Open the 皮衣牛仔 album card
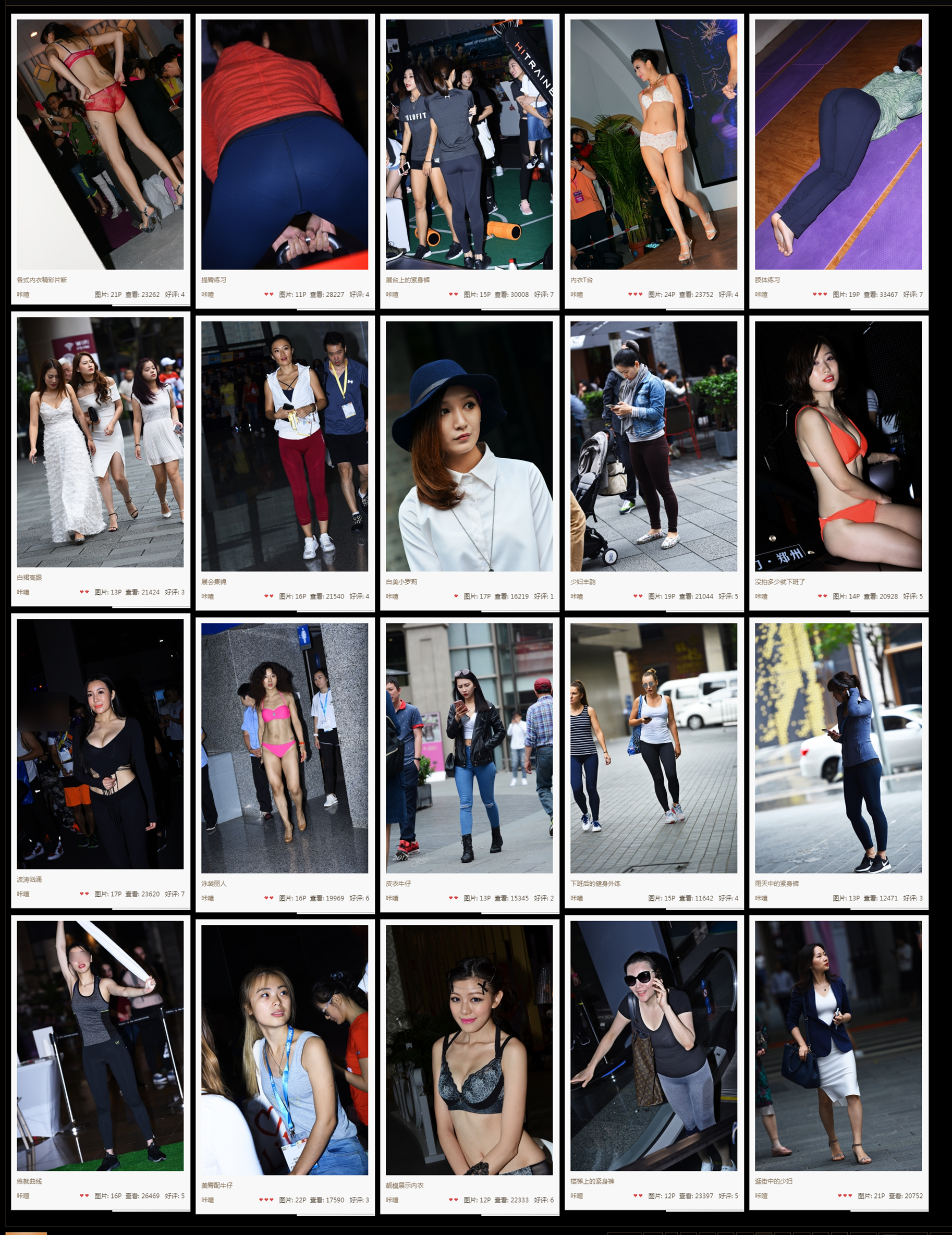This screenshot has height=1235, width=952. (x=469, y=748)
